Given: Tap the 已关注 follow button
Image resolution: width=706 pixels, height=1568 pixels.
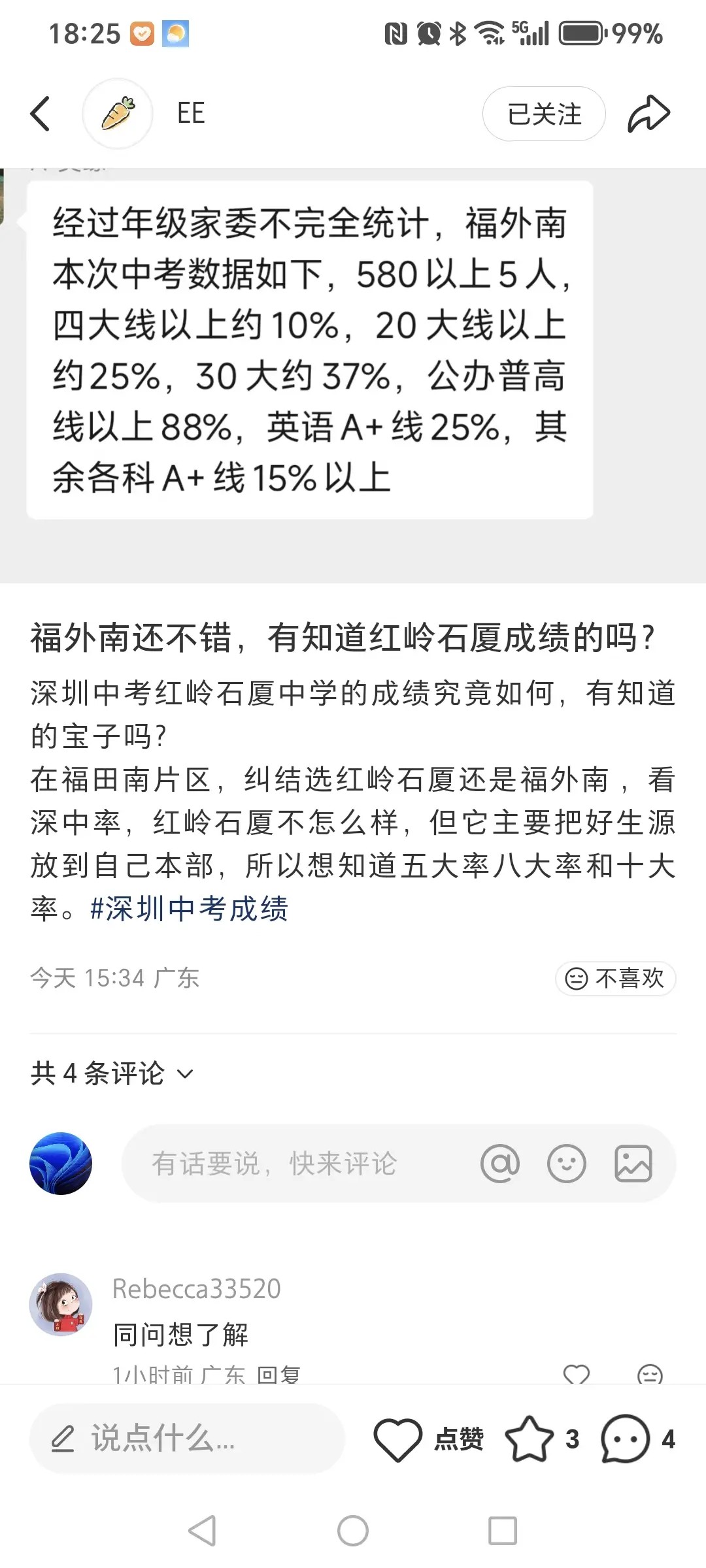Looking at the screenshot, I should 544,114.
